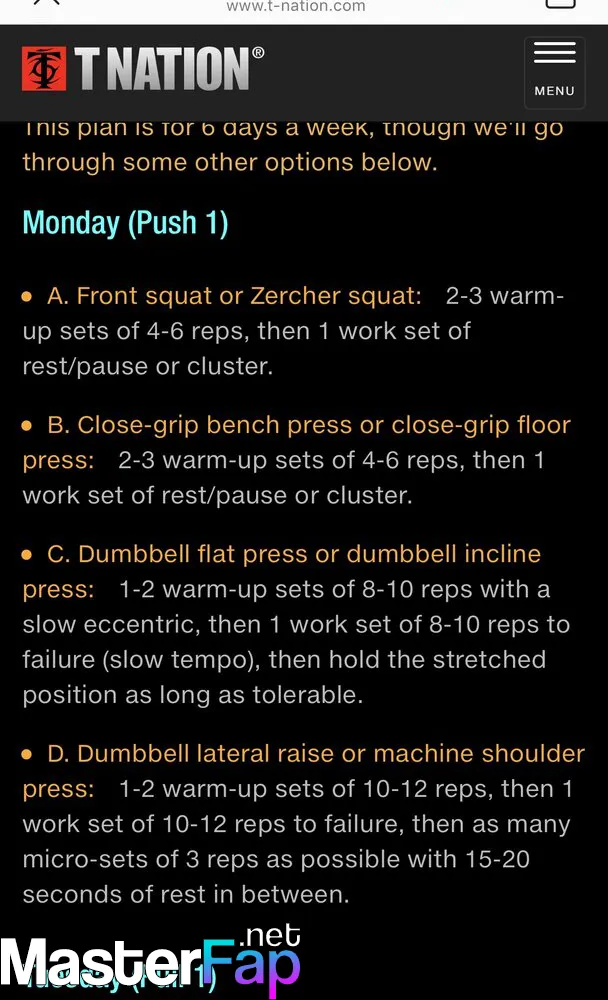The width and height of the screenshot is (608, 1000).
Task: Tap the T Nation logo to go home
Action: pos(144,68)
